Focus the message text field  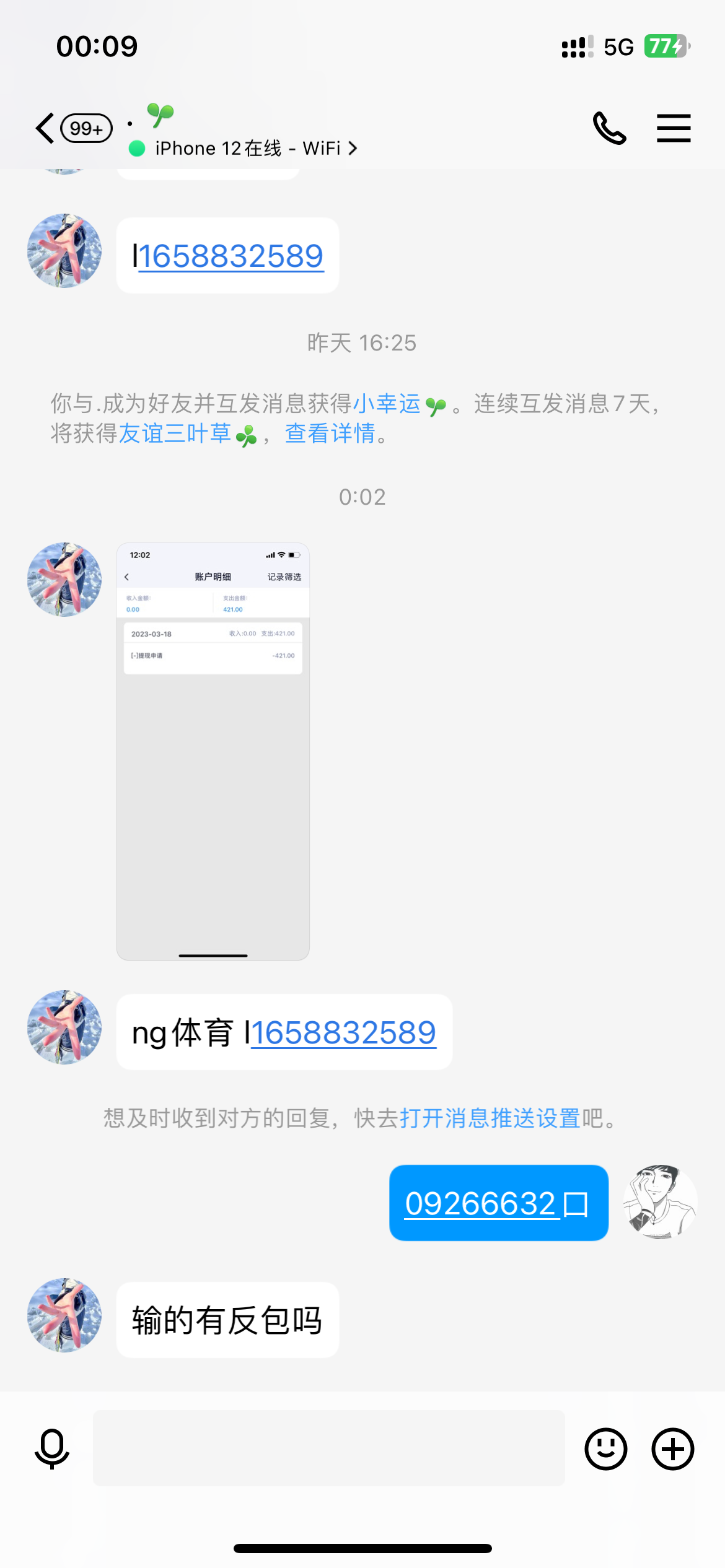pyautogui.click(x=328, y=1448)
